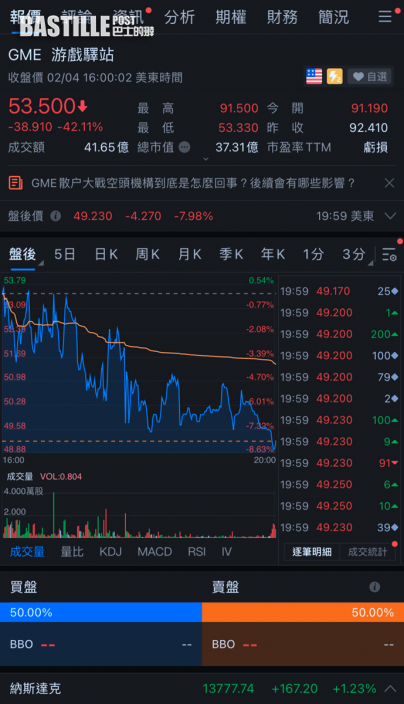
Task: Switch chart to 日K
Action: (106, 255)
